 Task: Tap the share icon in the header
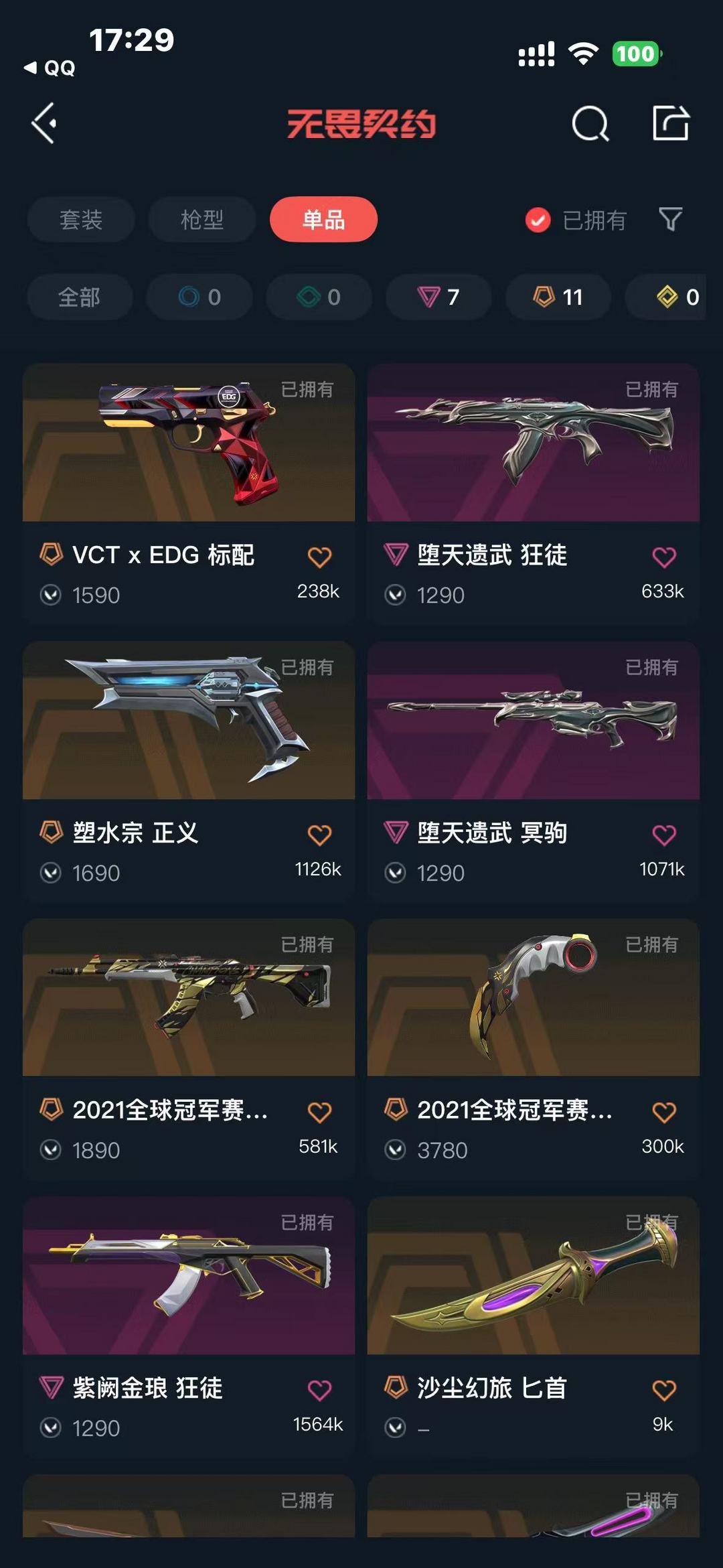click(671, 123)
